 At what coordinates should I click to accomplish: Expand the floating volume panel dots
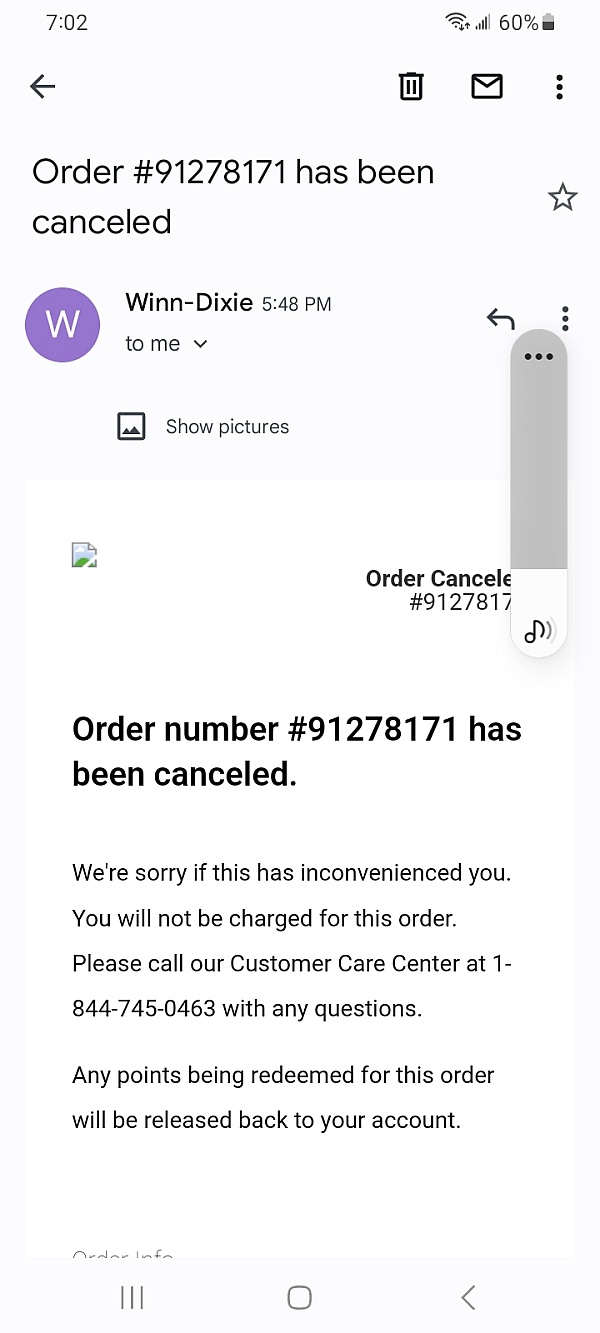[538, 357]
